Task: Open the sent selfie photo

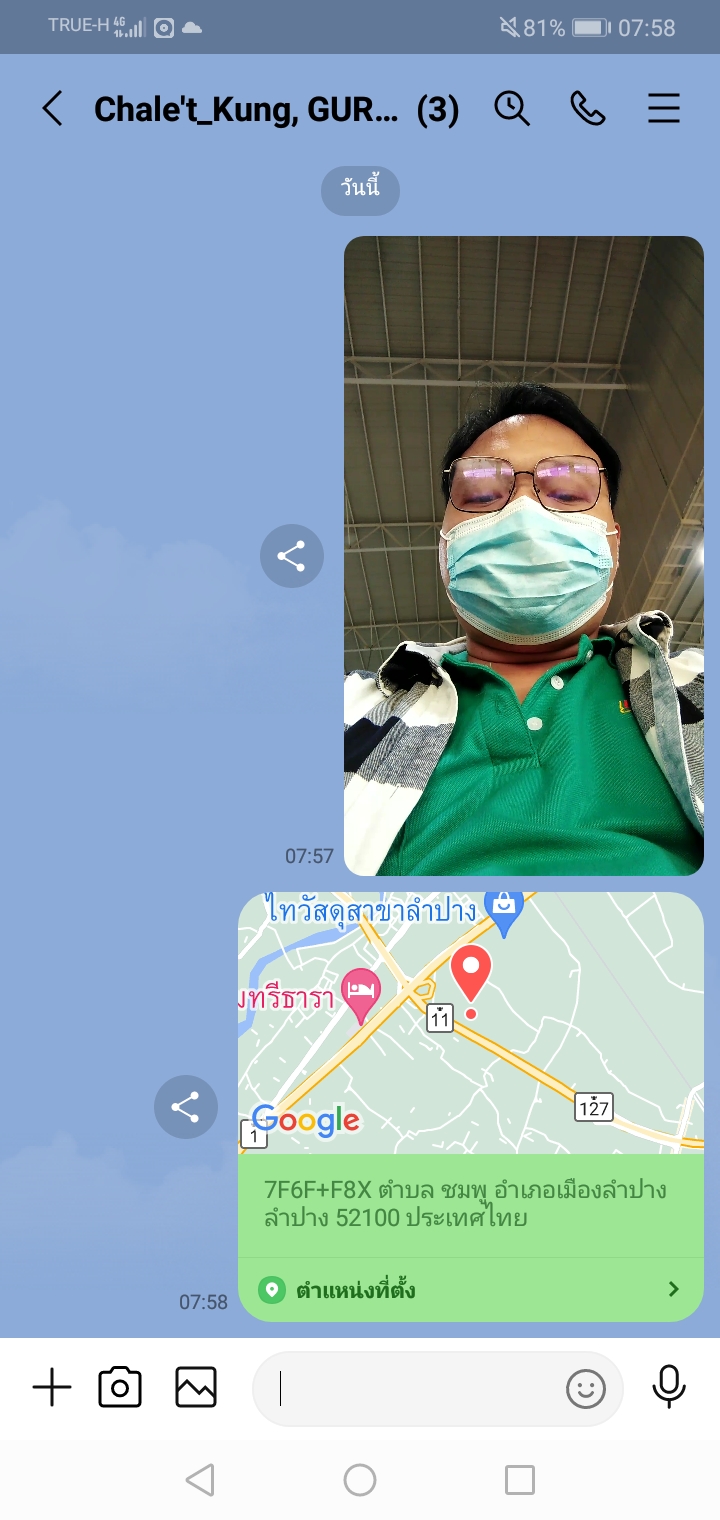Action: (x=523, y=555)
